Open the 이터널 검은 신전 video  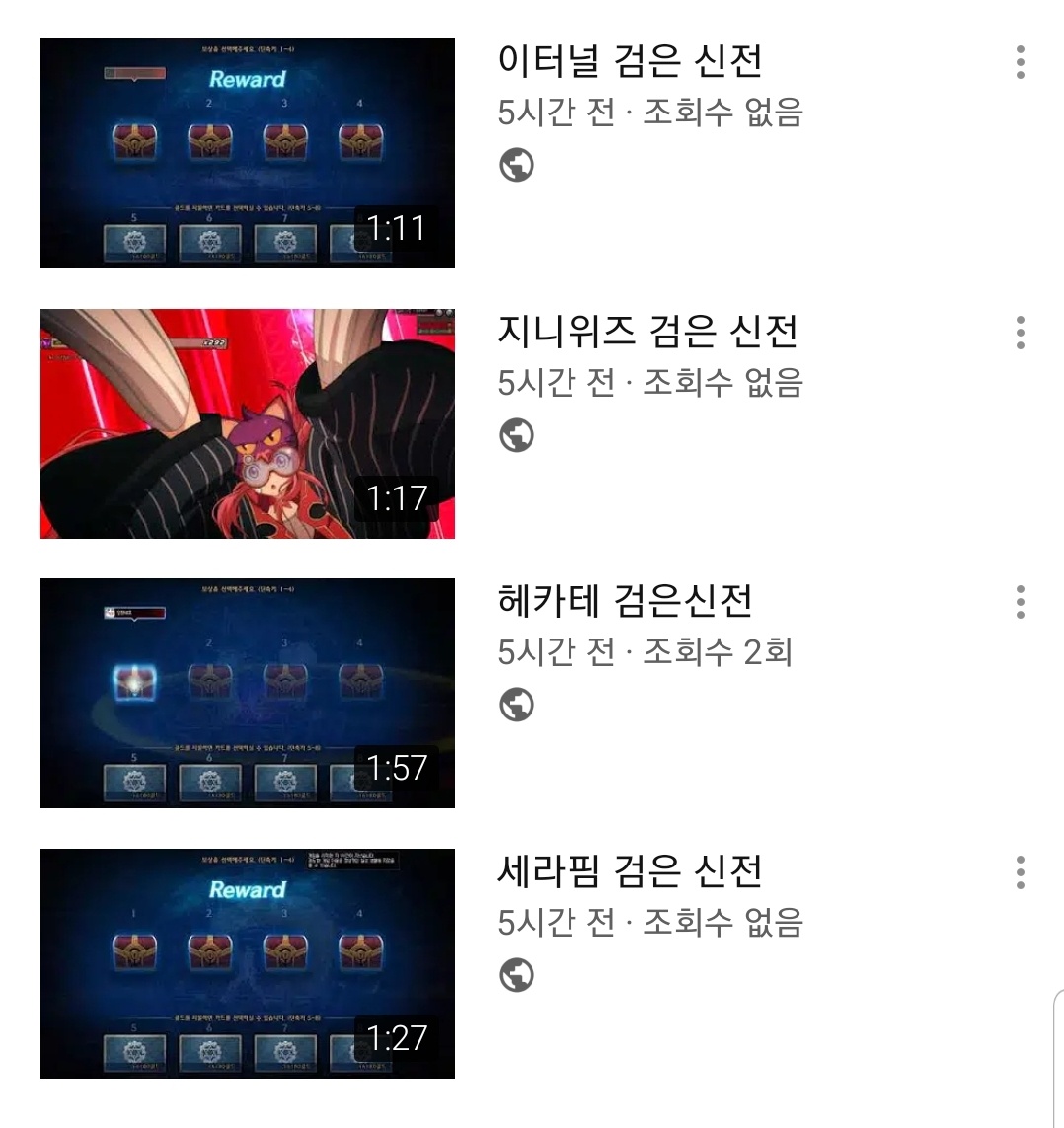247,153
